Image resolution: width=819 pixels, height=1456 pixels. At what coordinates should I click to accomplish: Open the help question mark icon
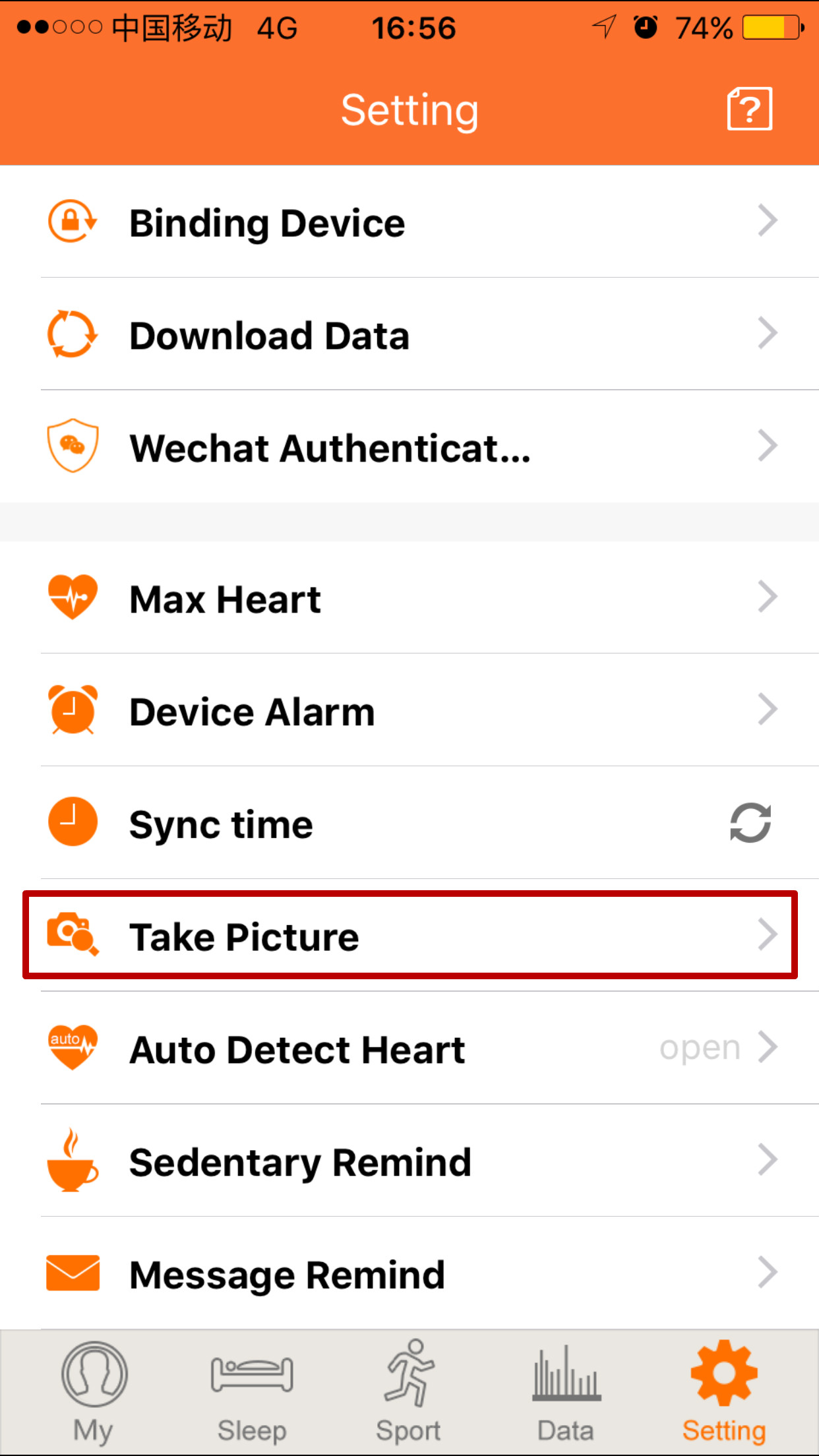pos(750,109)
